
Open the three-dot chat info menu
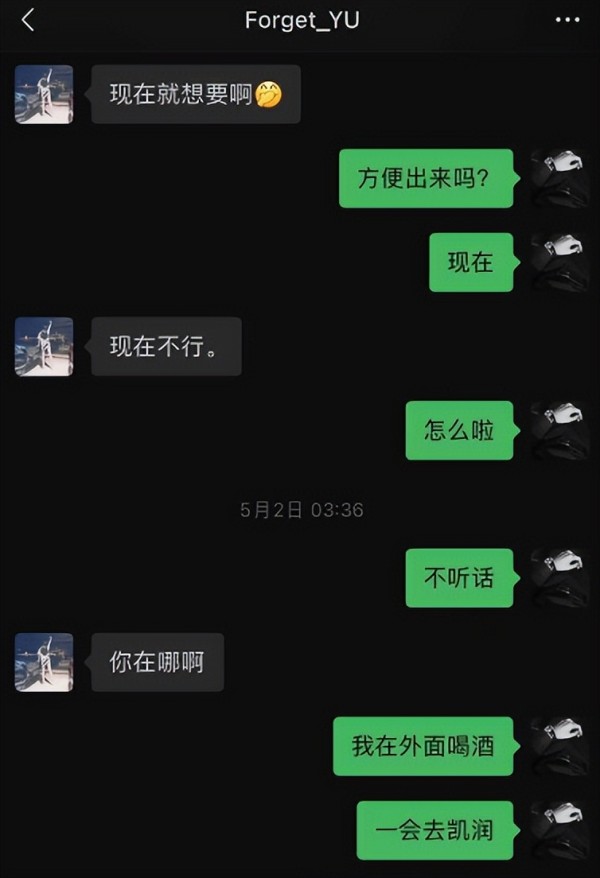tap(566, 20)
